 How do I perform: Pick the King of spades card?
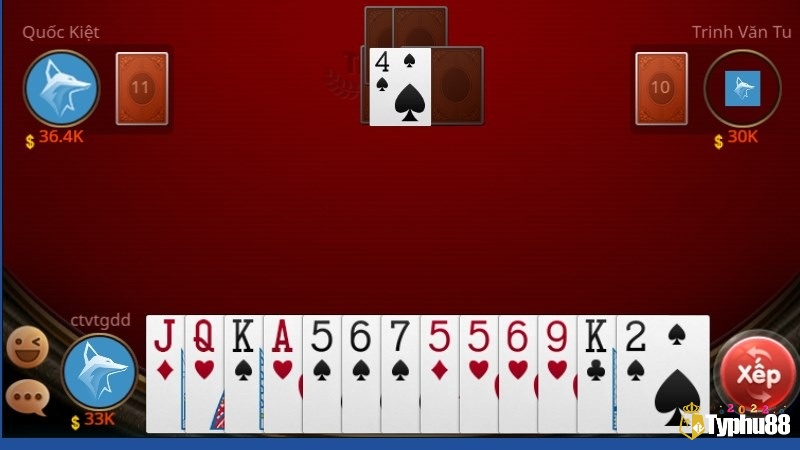[x=243, y=372]
